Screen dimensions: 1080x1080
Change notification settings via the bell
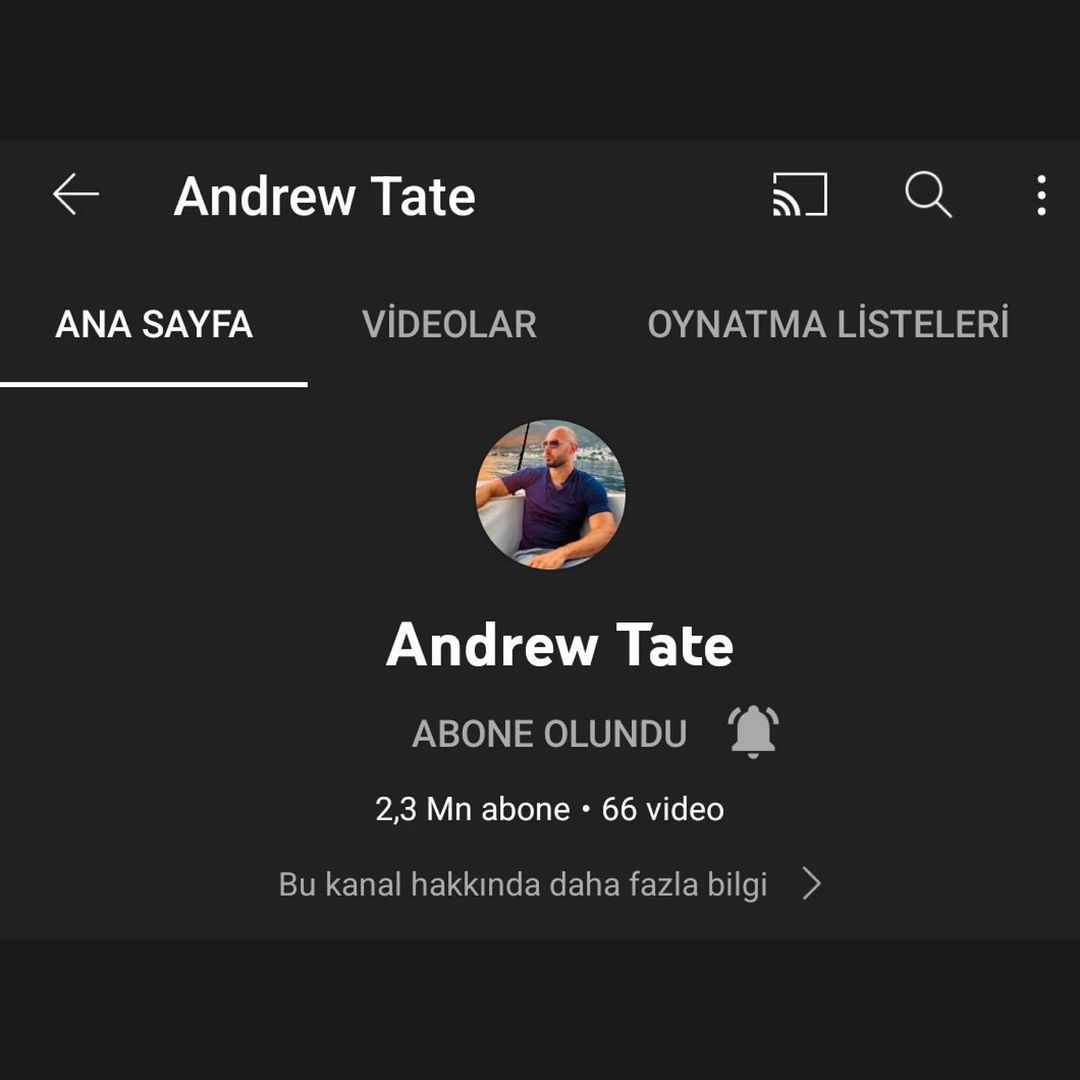coord(753,732)
